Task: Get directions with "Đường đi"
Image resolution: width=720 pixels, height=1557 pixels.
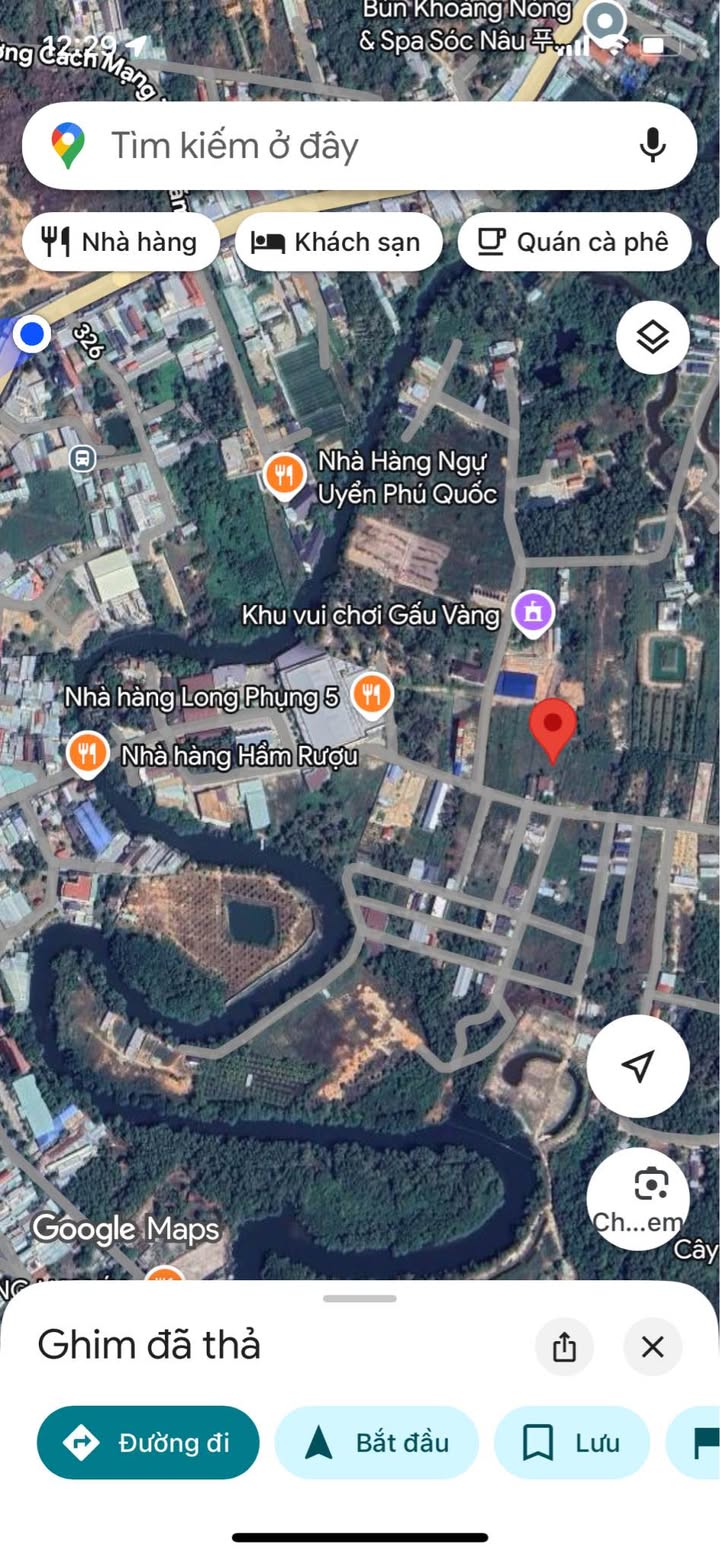Action: [148, 1442]
